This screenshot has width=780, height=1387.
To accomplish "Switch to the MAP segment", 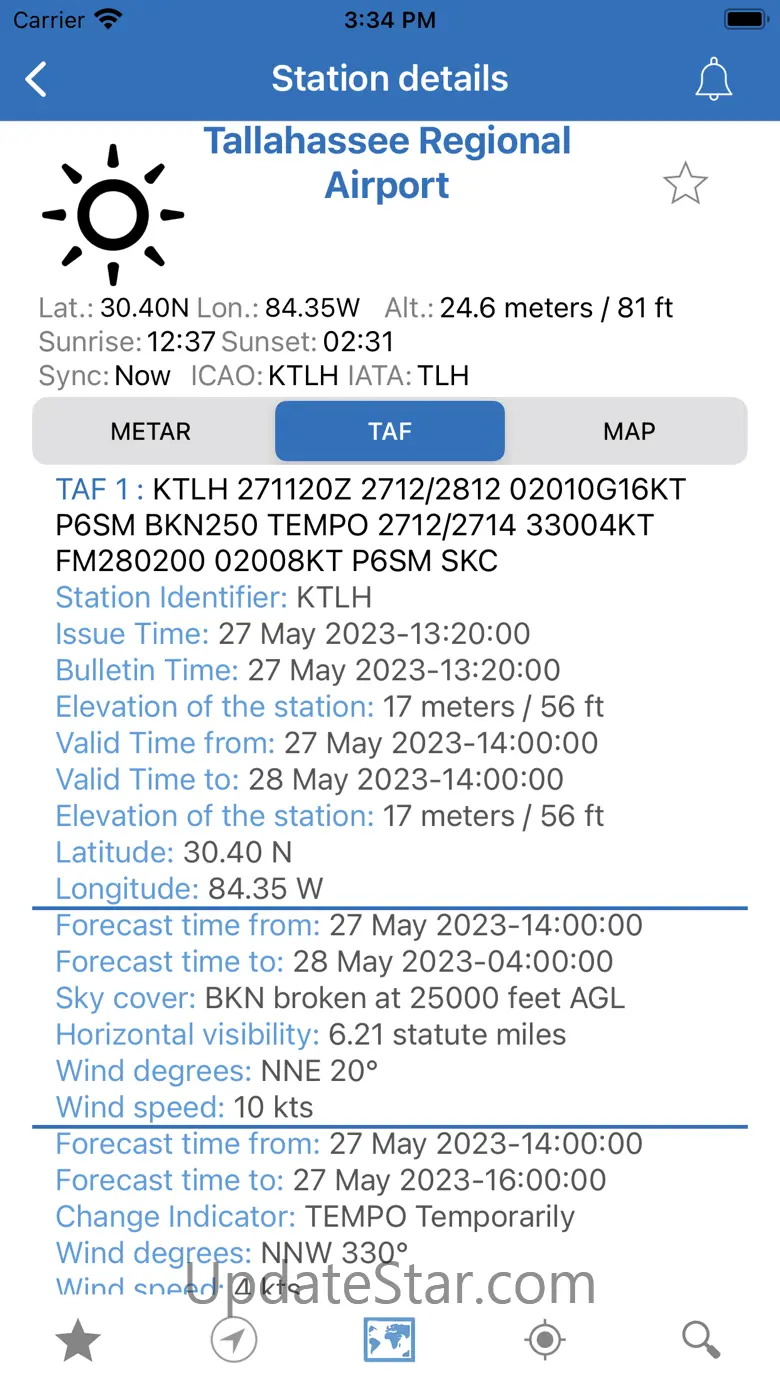I will click(629, 431).
